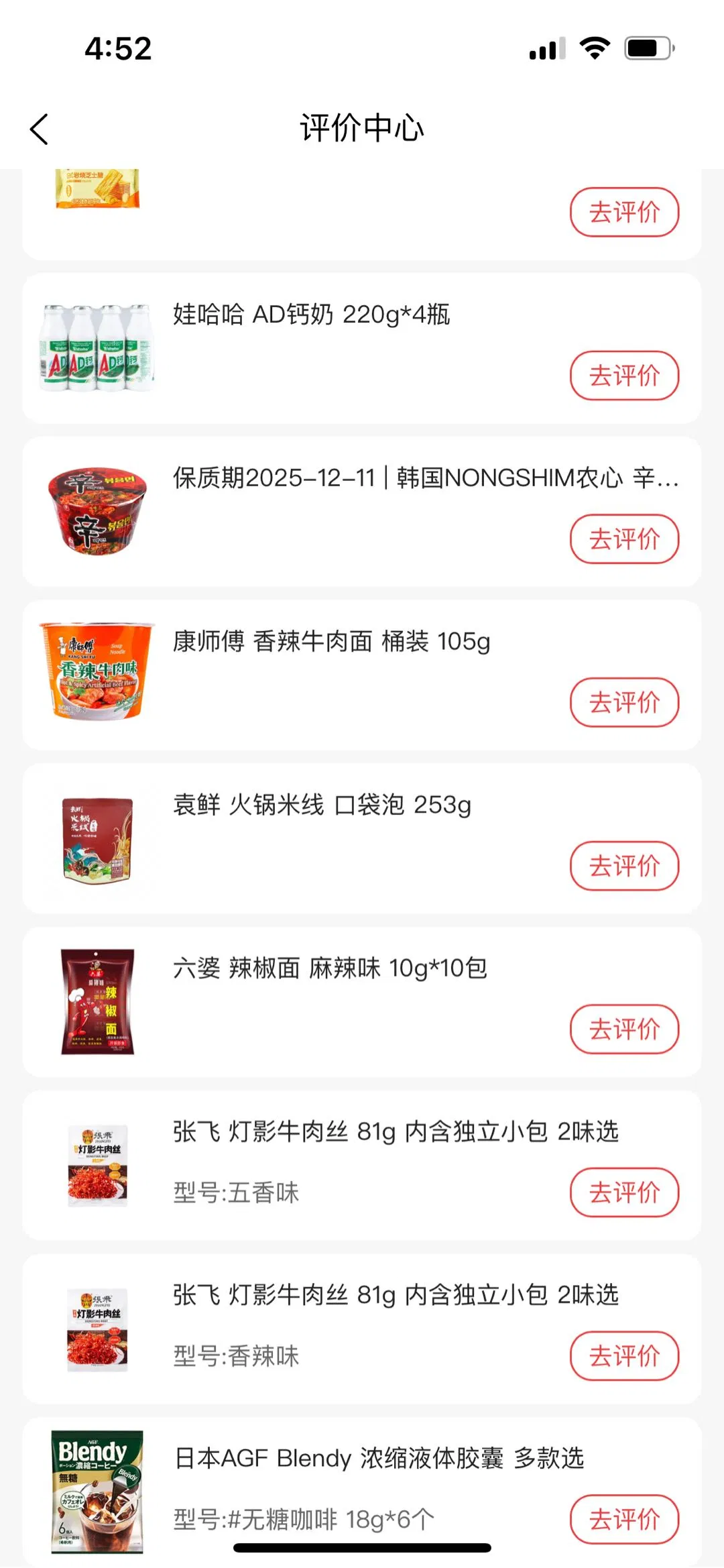
Task: Tap 去评价 for AGF Blendy 浓缩液体胶囊
Action: pos(624,1520)
